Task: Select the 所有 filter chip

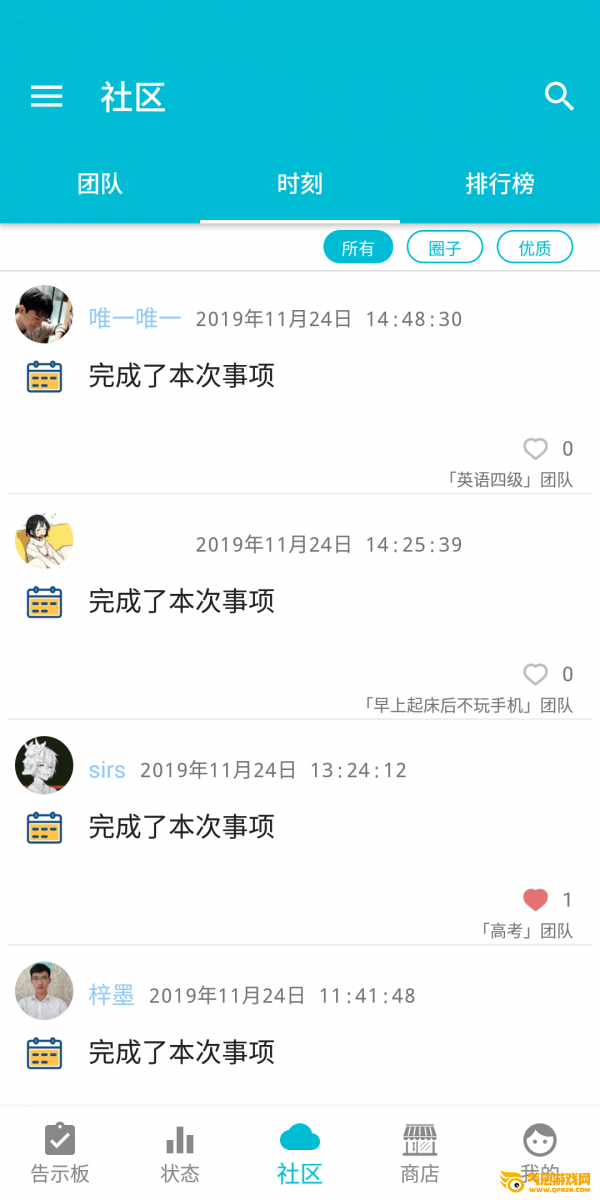Action: [x=358, y=248]
